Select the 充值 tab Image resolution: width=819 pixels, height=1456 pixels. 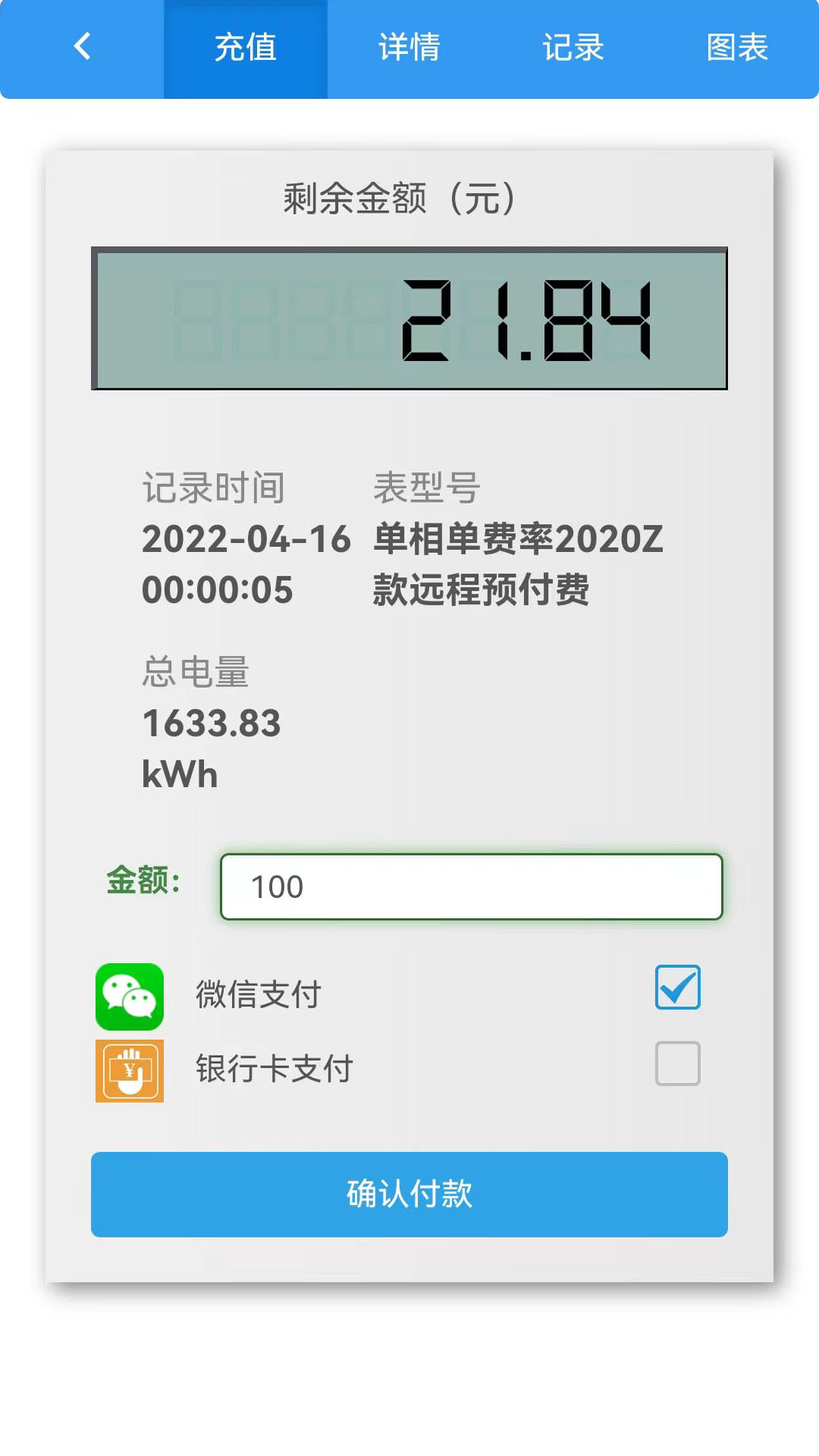pyautogui.click(x=246, y=47)
